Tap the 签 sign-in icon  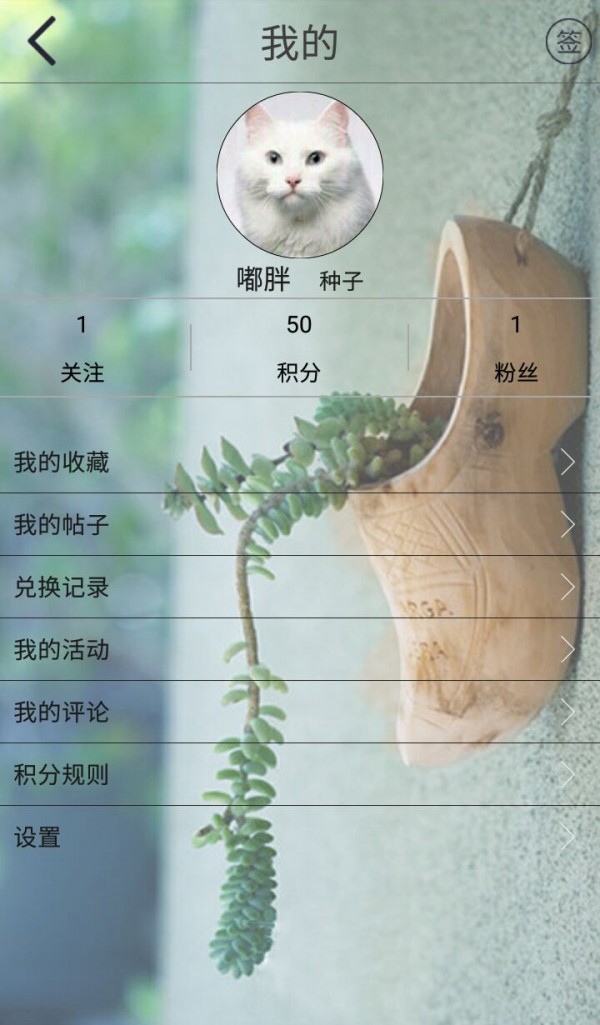[x=567, y=42]
